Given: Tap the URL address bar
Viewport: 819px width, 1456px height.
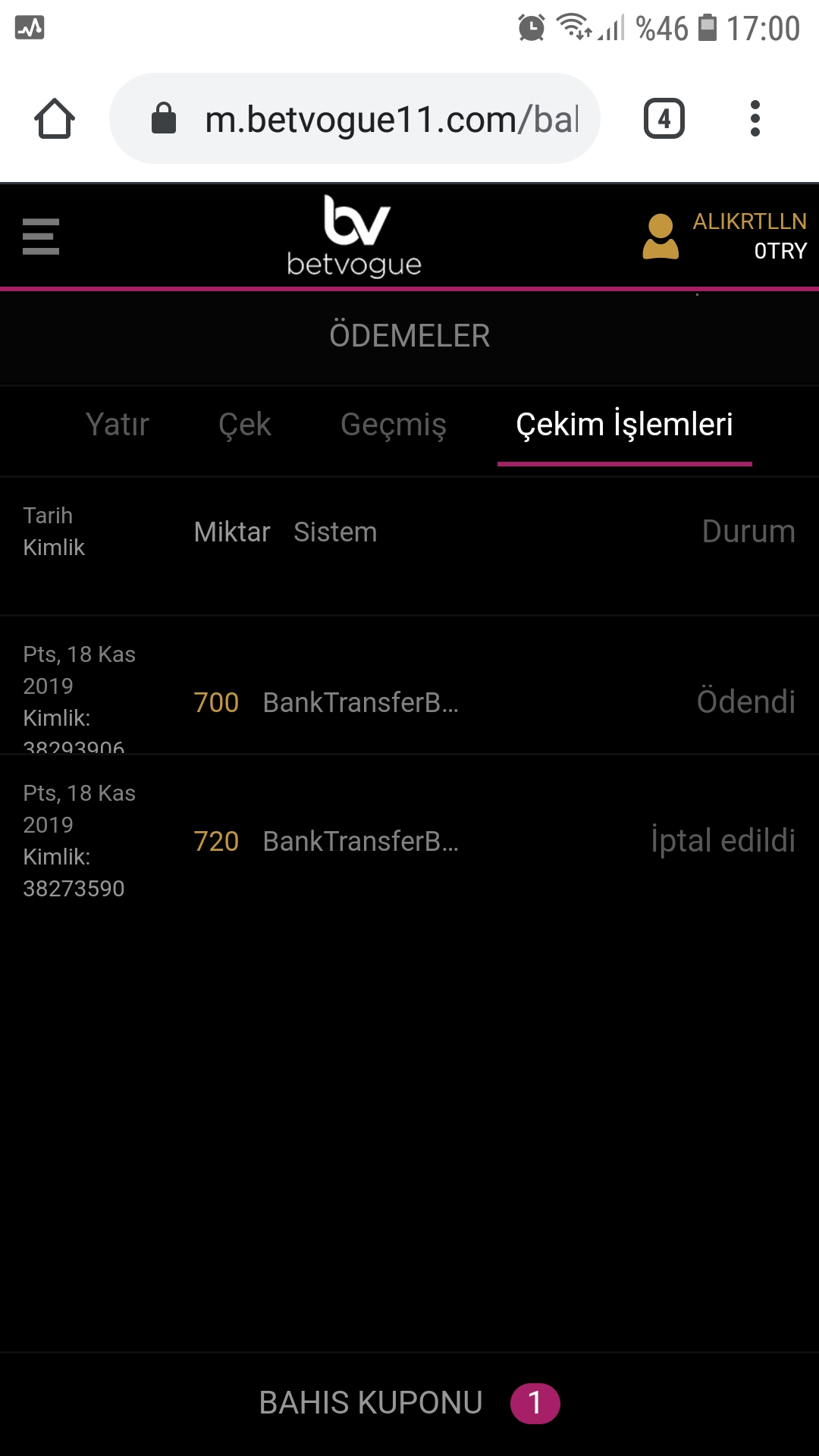Looking at the screenshot, I should tap(355, 118).
